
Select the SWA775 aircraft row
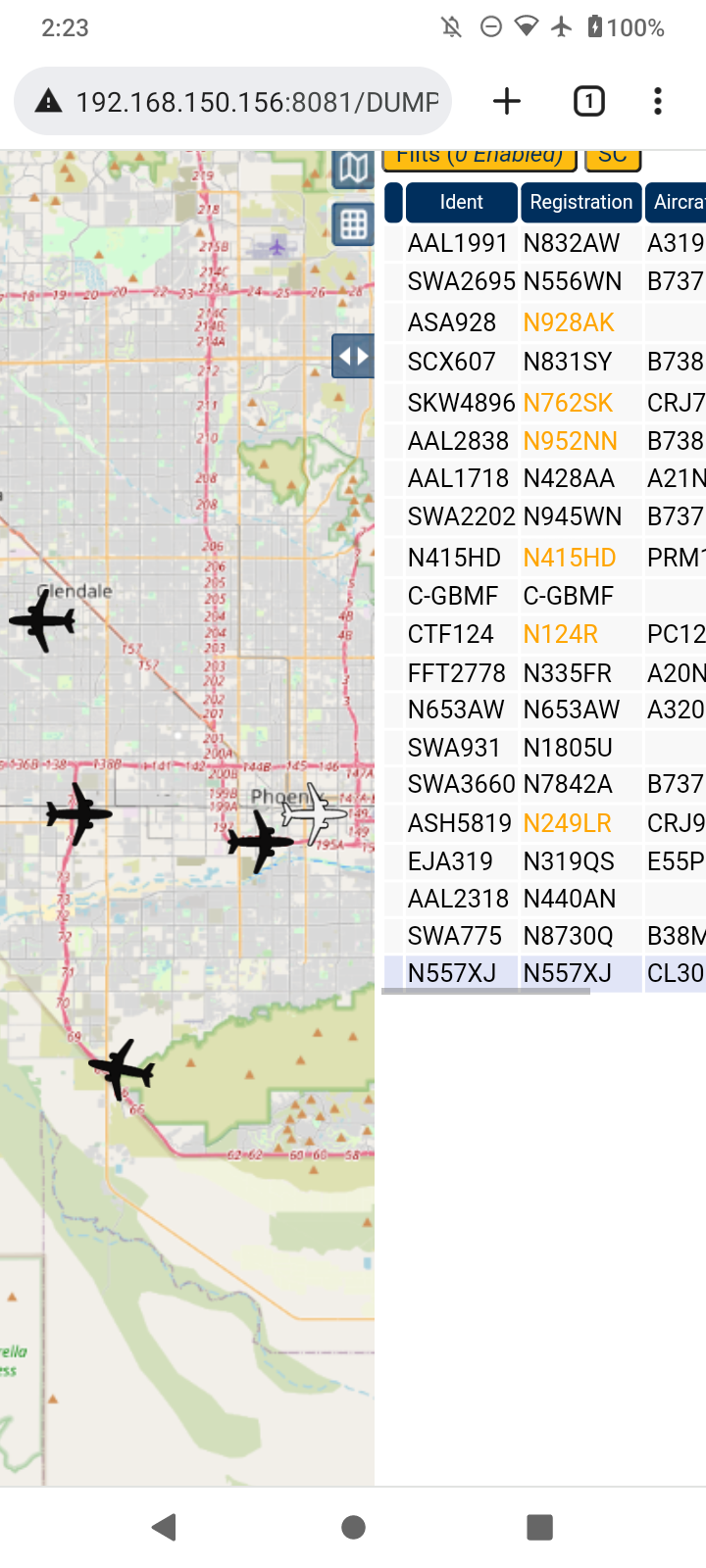544,936
